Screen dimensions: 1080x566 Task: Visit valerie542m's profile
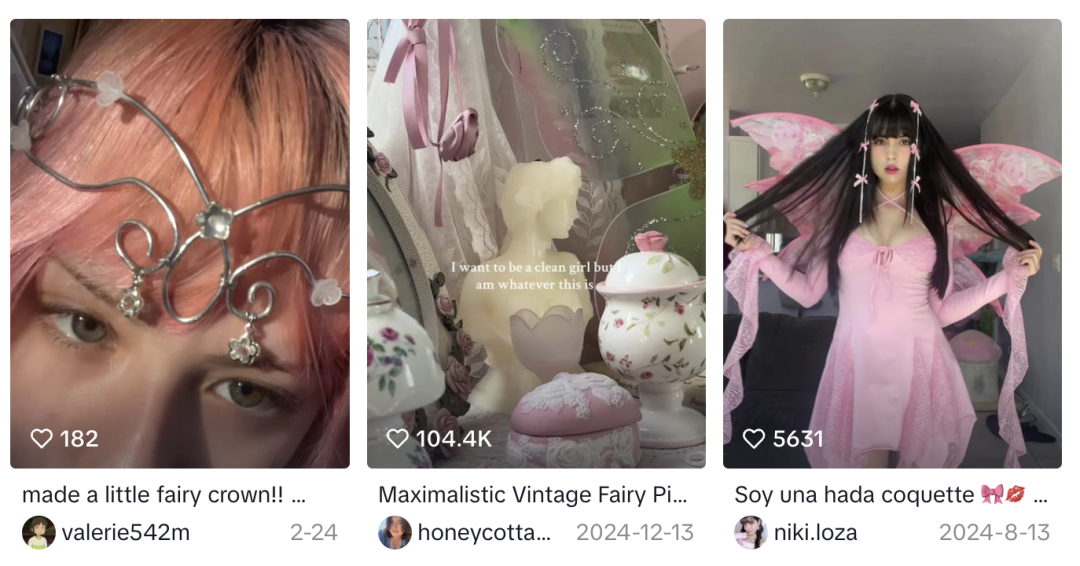pyautogui.click(x=125, y=532)
